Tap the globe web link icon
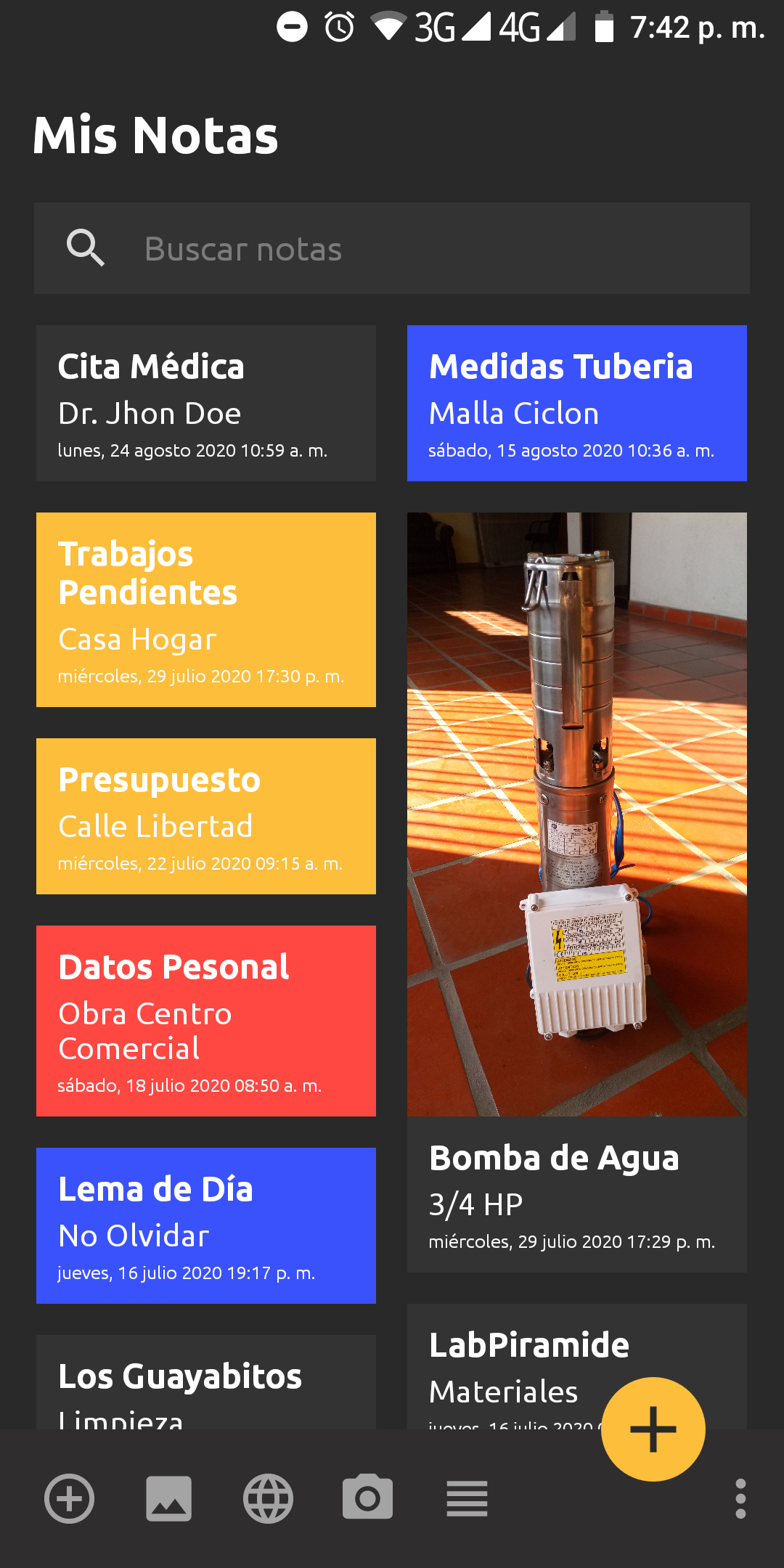 coord(268,1498)
